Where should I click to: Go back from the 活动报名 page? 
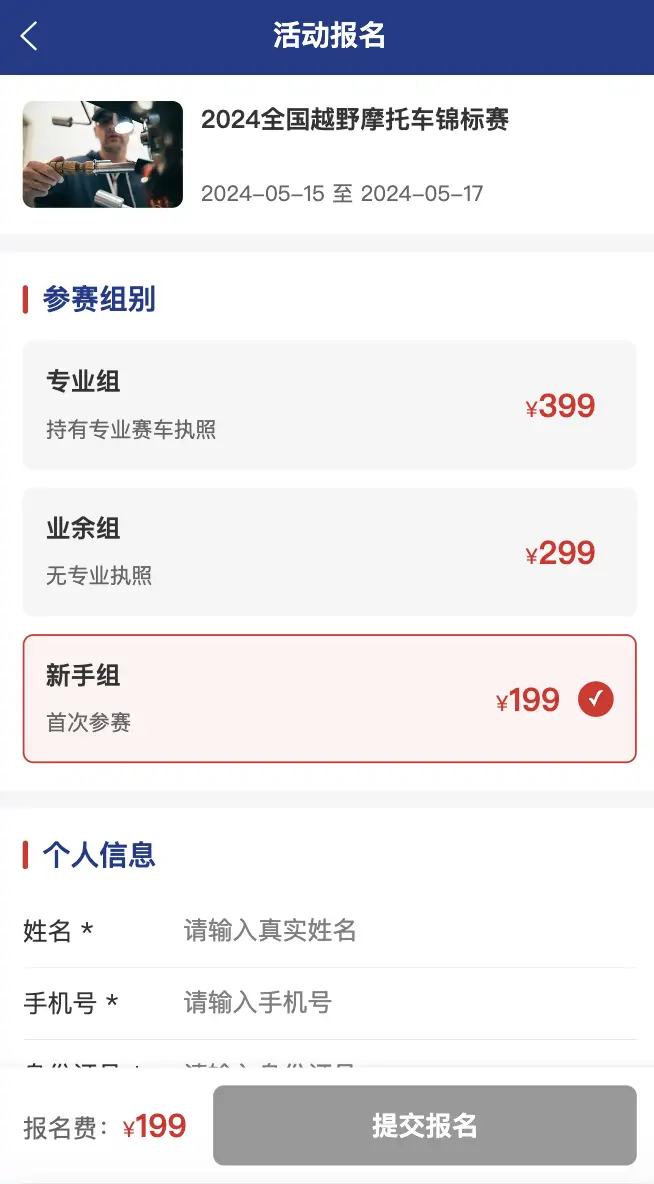[29, 37]
